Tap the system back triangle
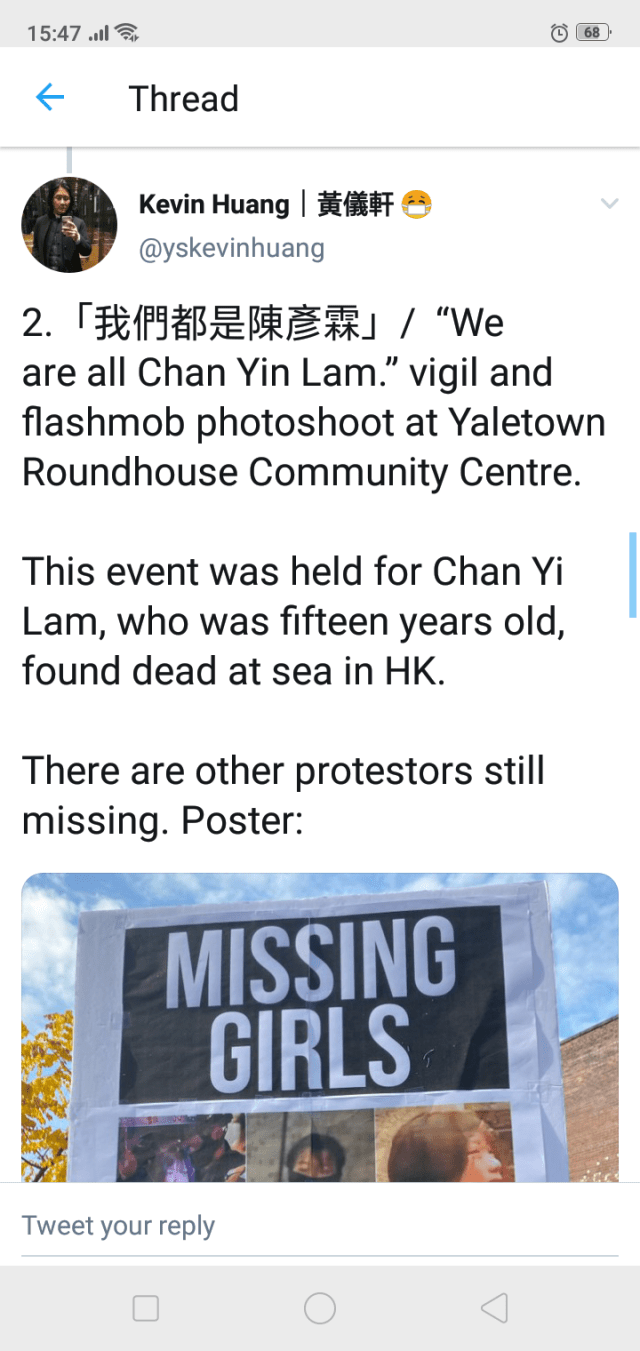The height and width of the screenshot is (1351, 640). pos(494,1308)
